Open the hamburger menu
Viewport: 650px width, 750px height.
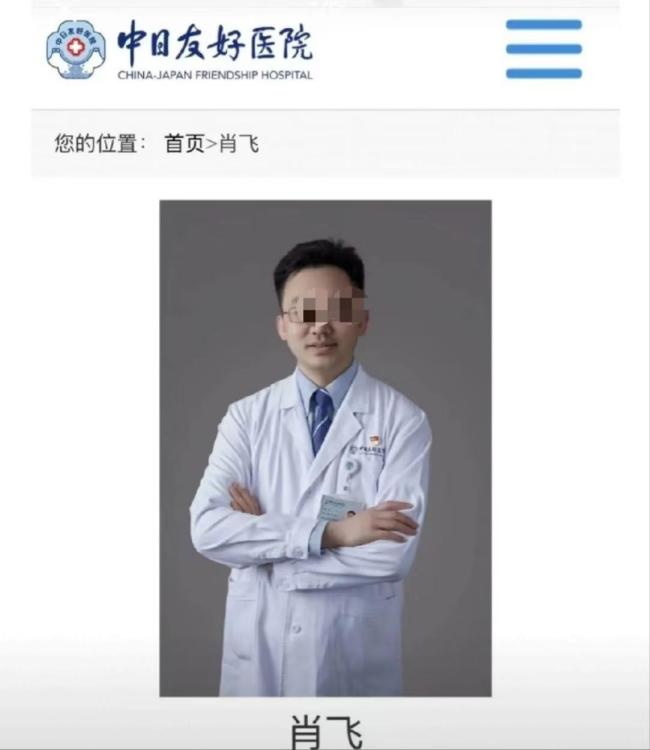point(543,49)
